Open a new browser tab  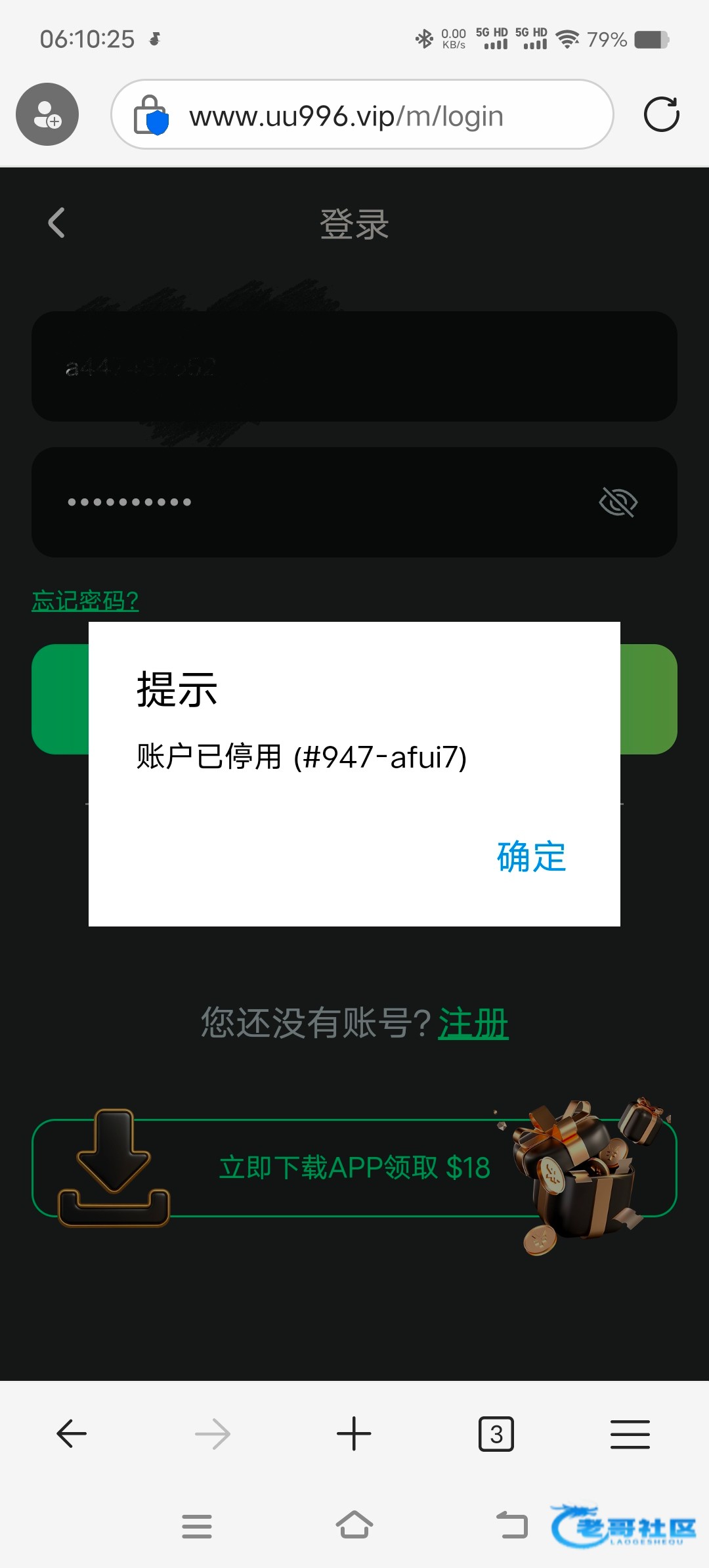coord(354,1433)
